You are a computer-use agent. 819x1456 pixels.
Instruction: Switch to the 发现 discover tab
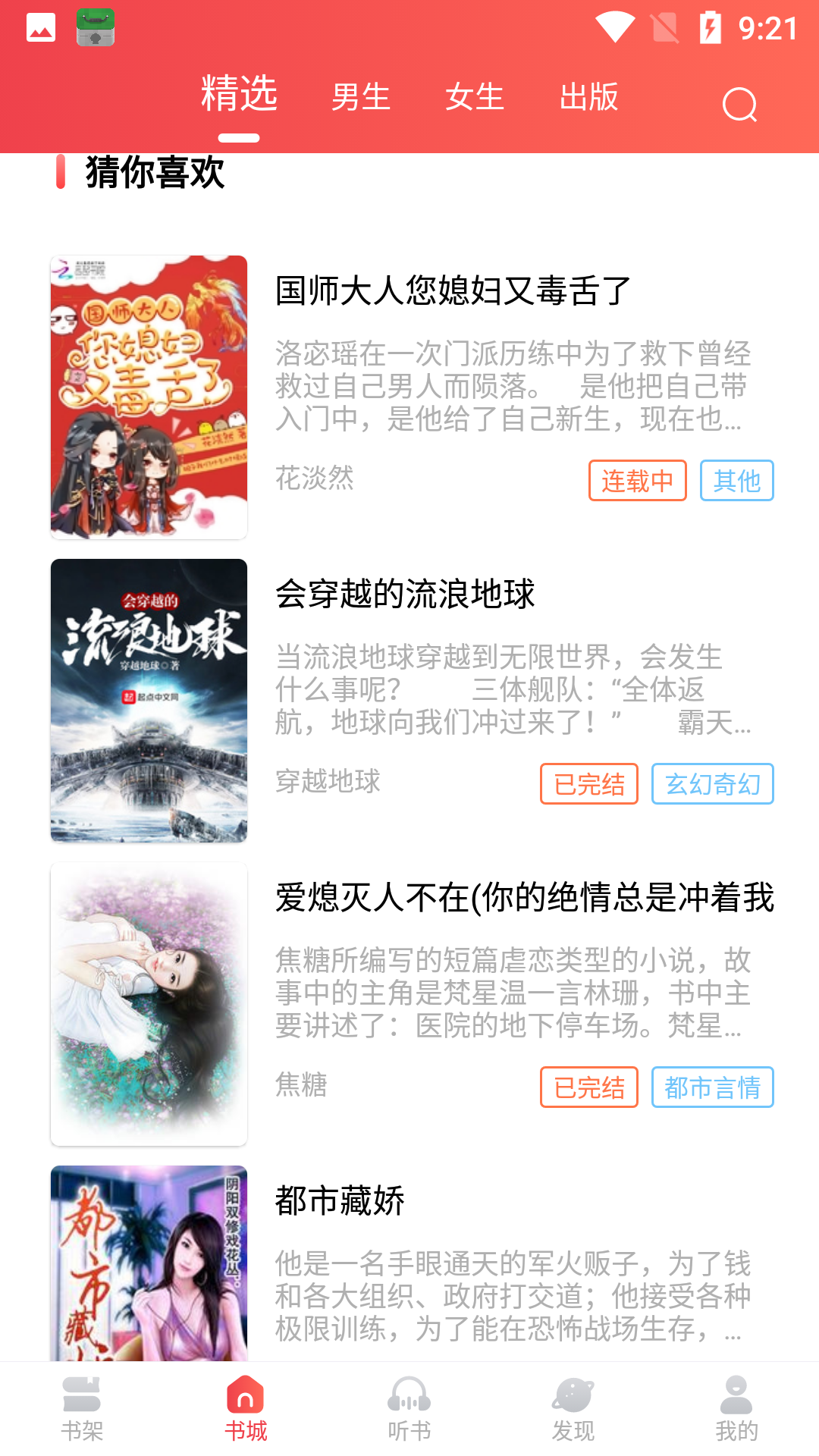tap(573, 1409)
